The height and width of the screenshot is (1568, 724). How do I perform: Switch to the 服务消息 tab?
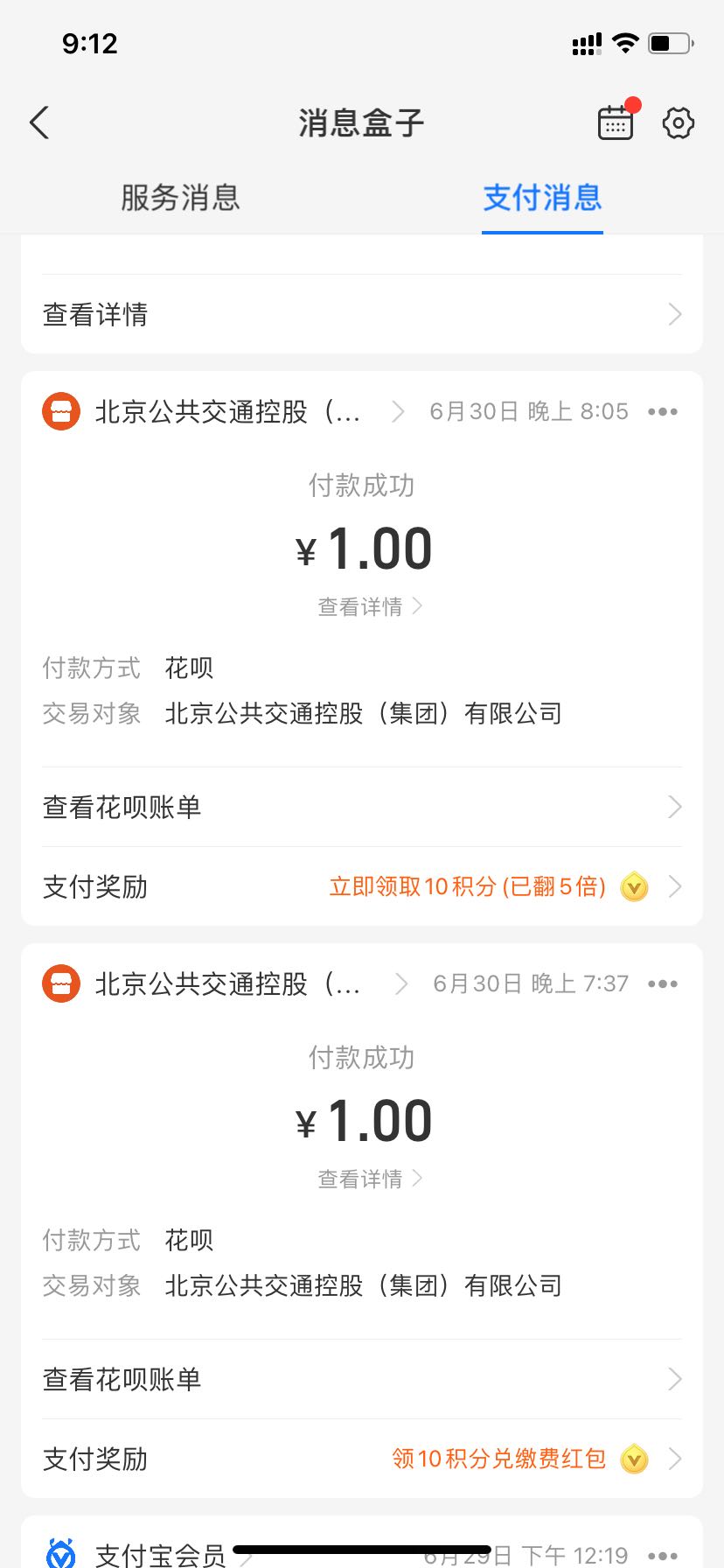click(180, 198)
